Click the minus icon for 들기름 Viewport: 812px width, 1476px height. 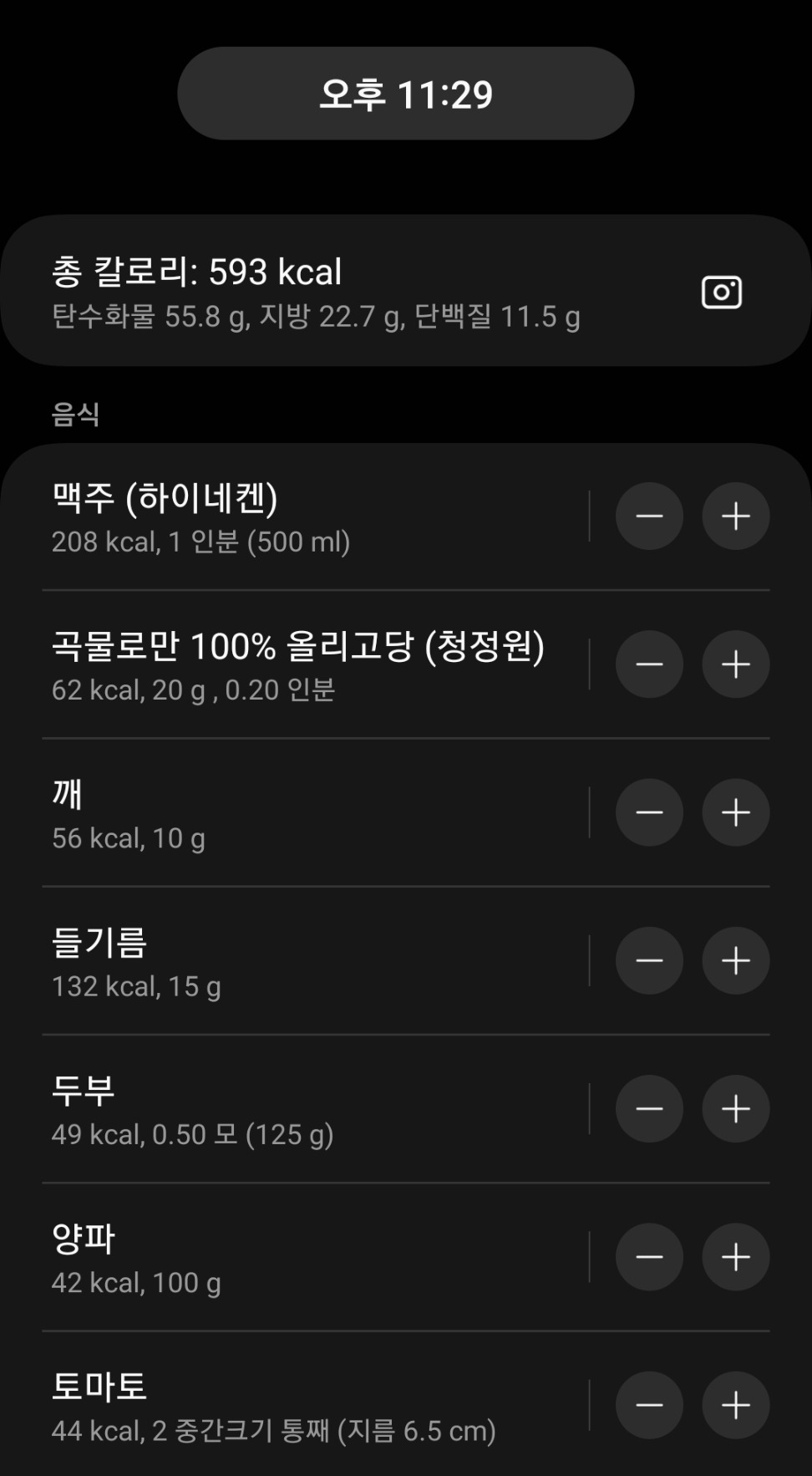tap(649, 959)
